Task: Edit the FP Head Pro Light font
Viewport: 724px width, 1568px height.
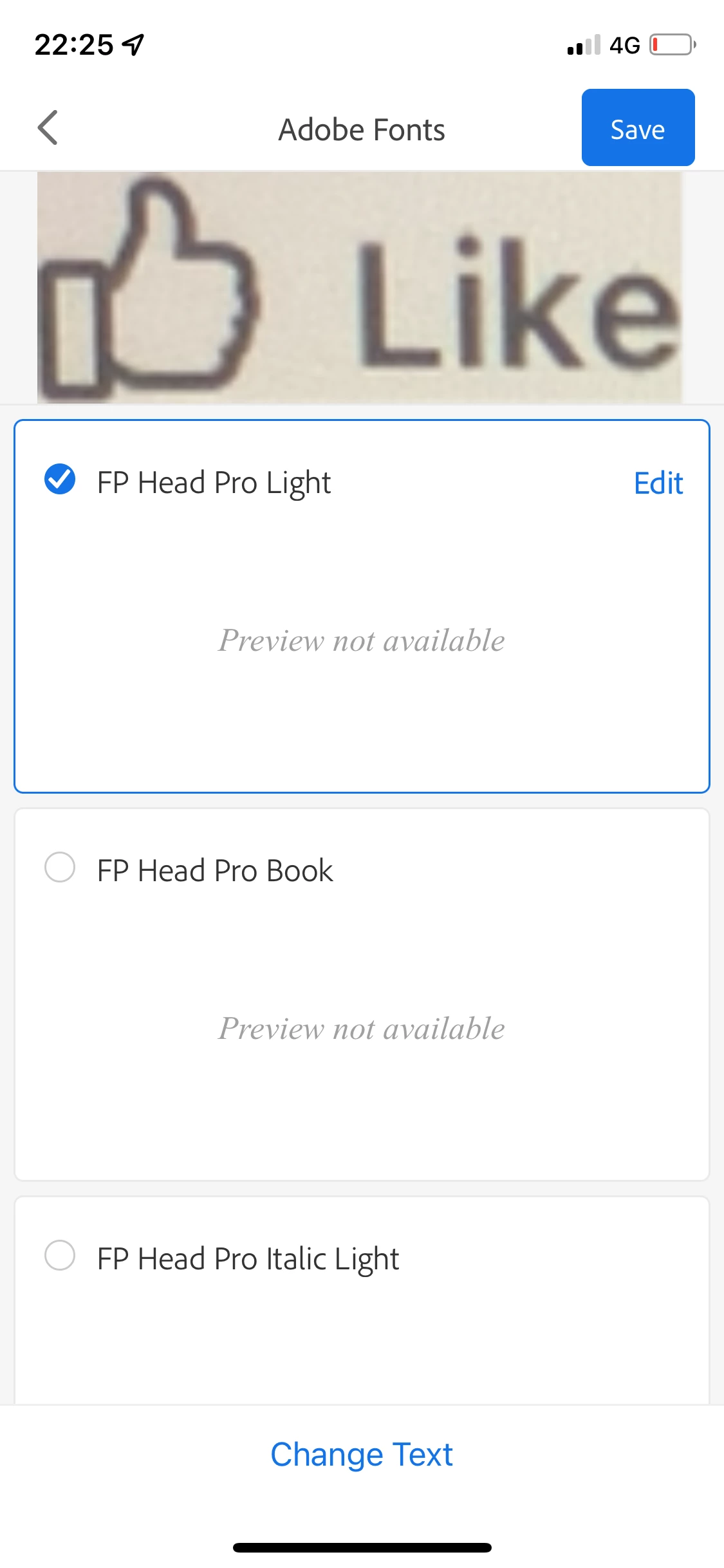Action: tap(658, 483)
